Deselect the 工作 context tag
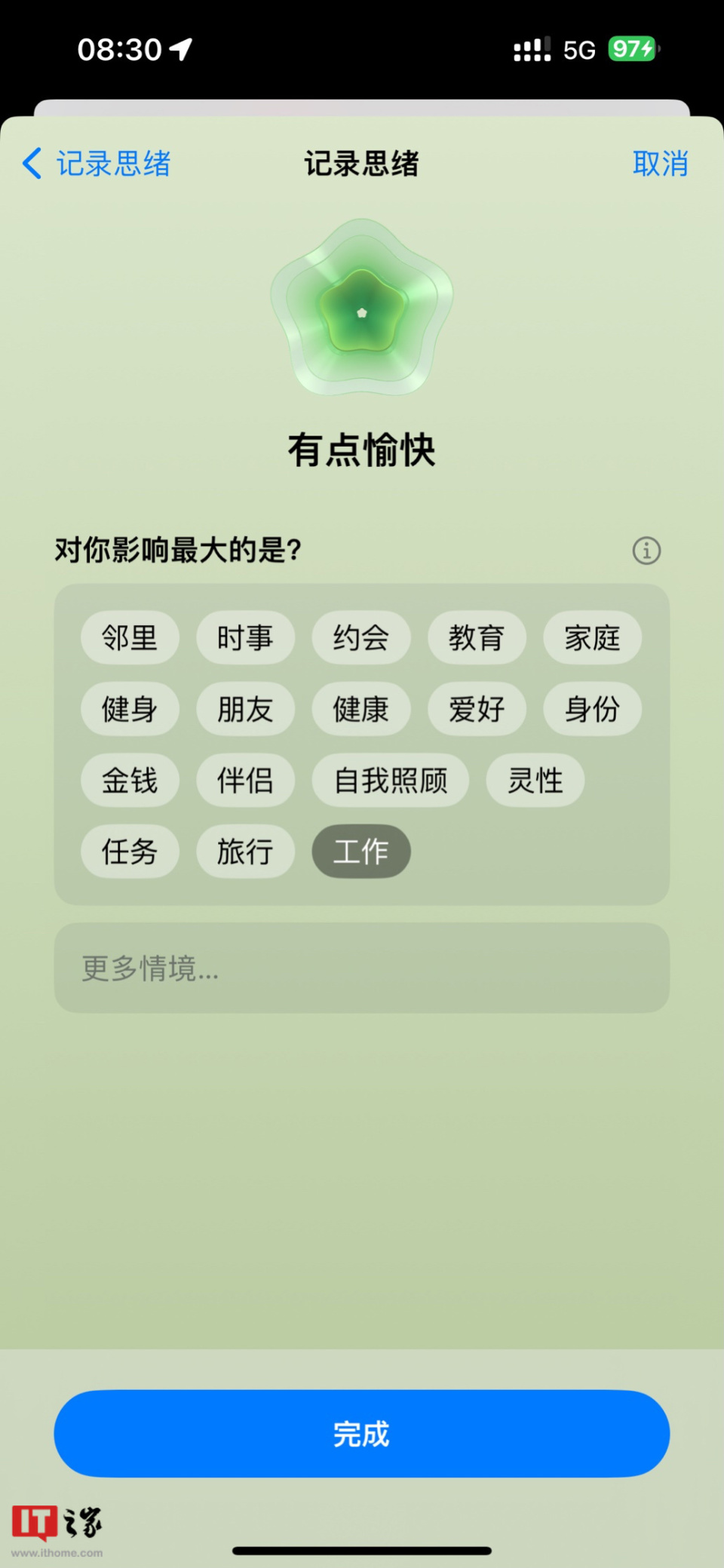The width and height of the screenshot is (724, 1568). tap(360, 852)
